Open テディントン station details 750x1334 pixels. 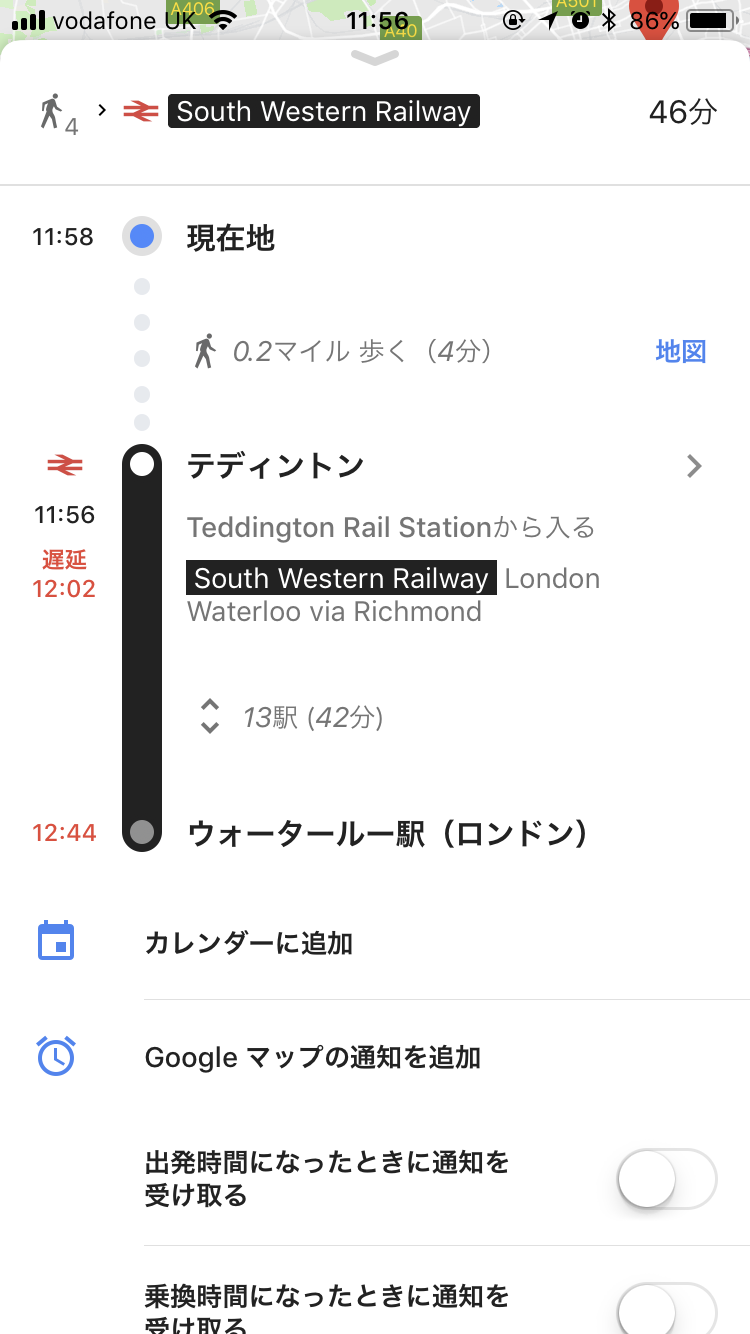click(694, 466)
